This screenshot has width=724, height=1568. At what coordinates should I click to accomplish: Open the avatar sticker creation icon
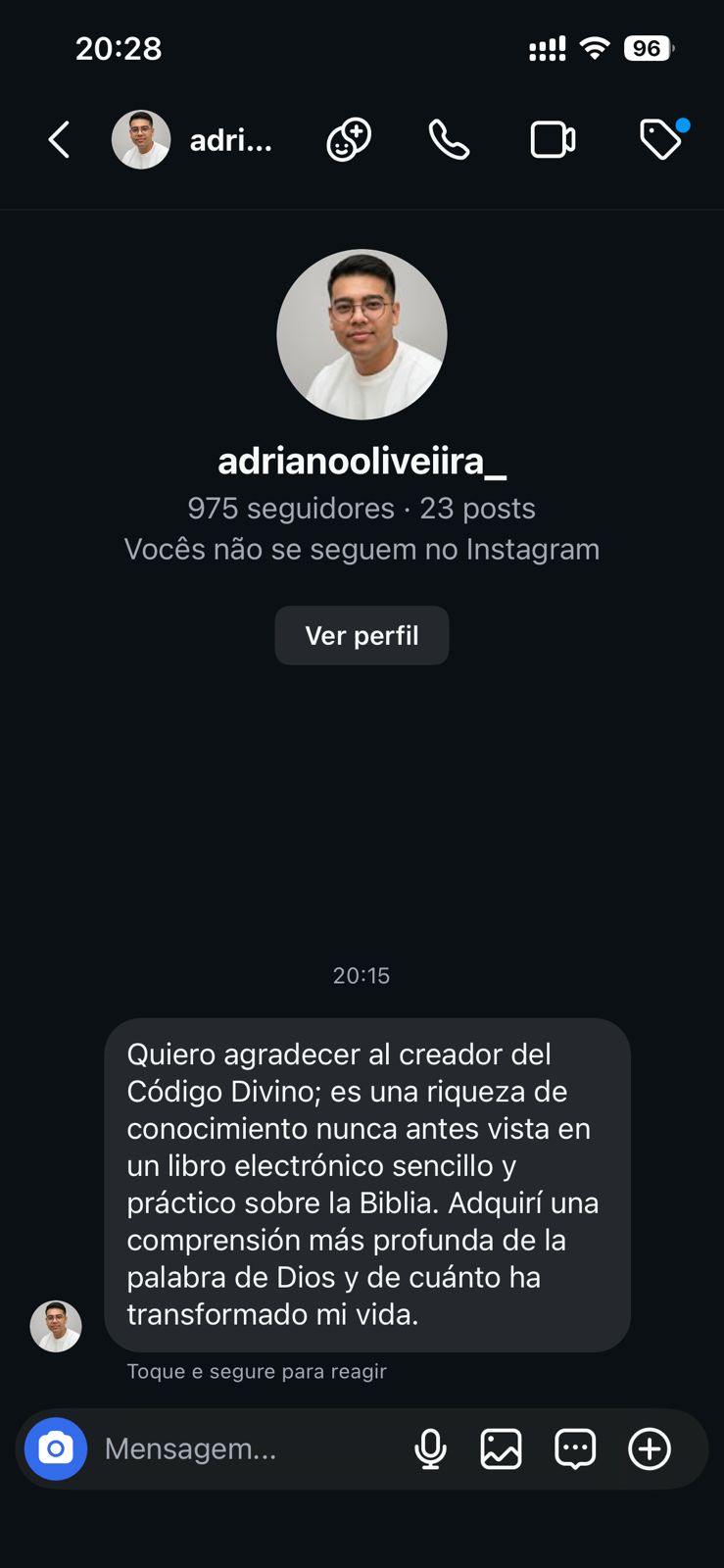click(348, 140)
